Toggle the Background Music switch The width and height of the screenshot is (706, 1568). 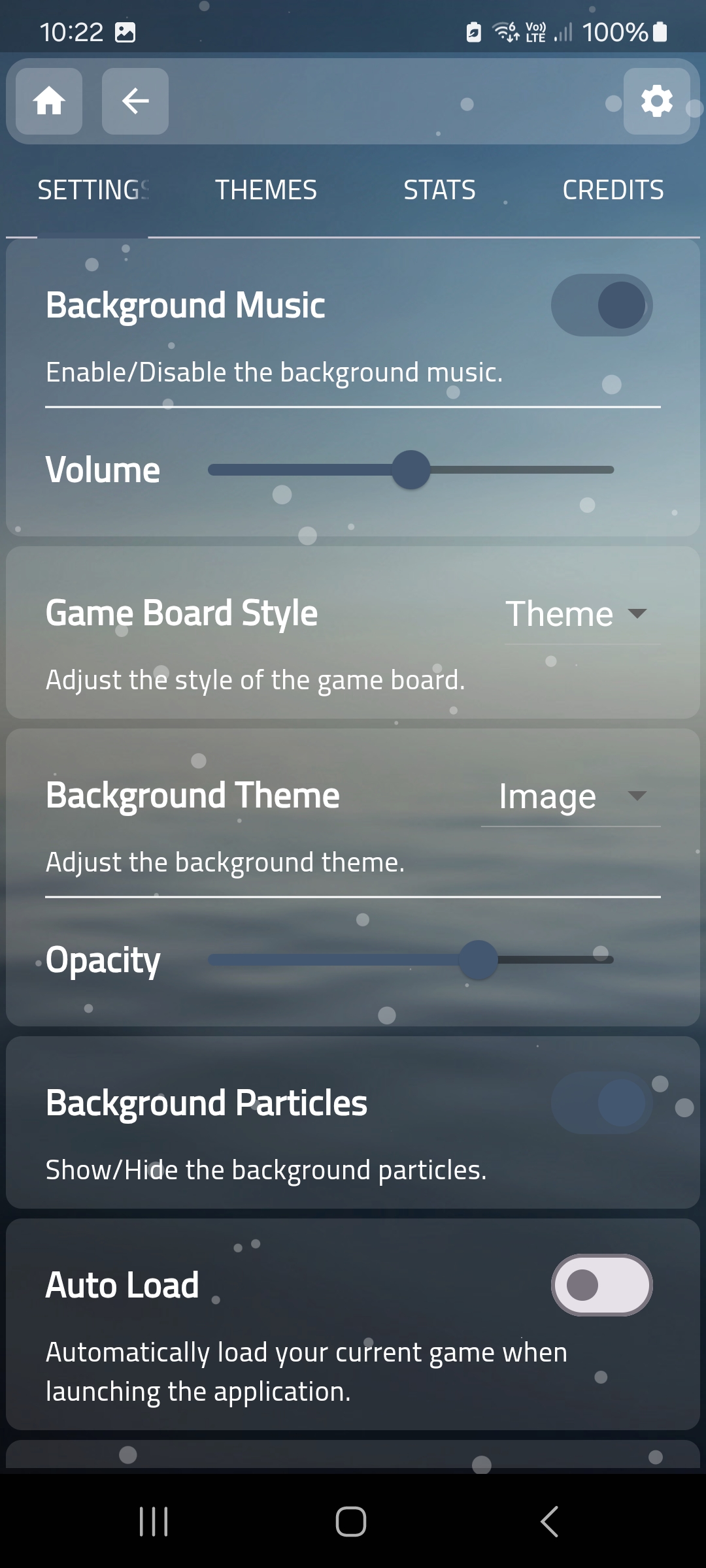(601, 305)
